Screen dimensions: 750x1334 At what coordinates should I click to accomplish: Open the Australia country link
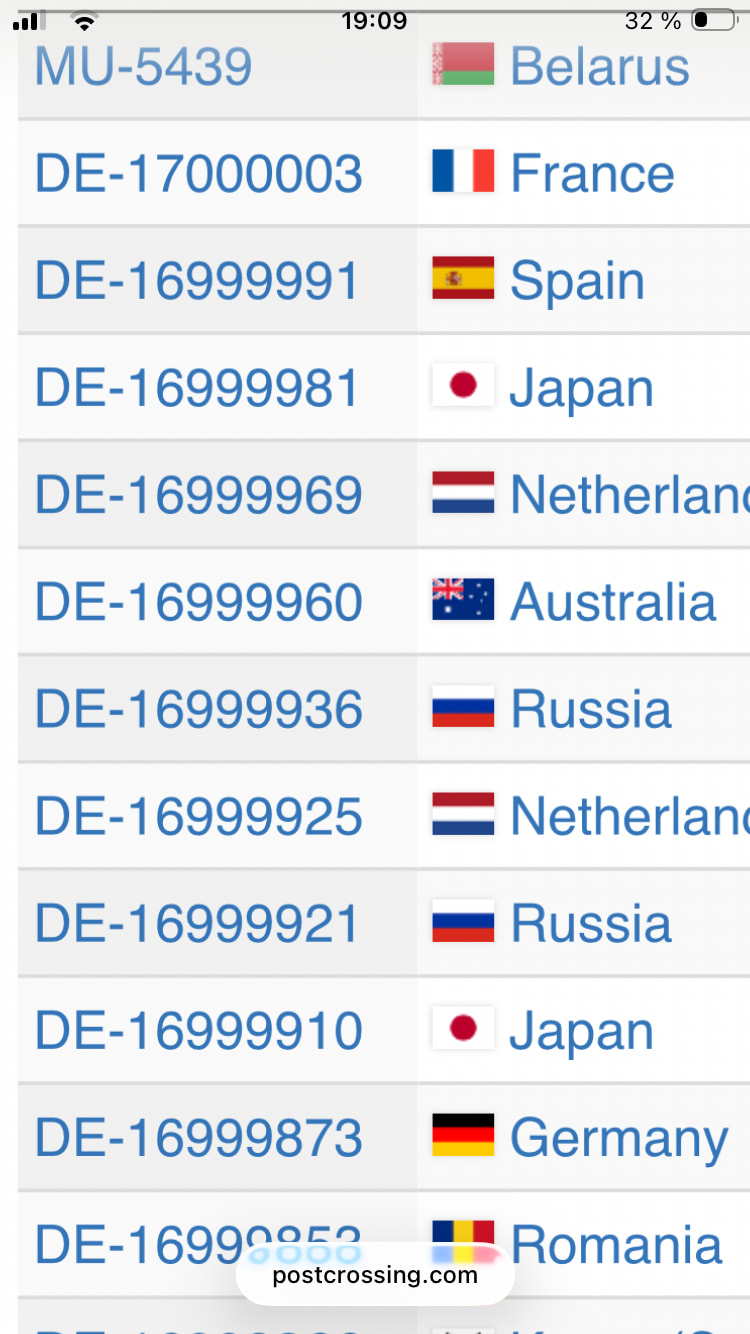[613, 601]
